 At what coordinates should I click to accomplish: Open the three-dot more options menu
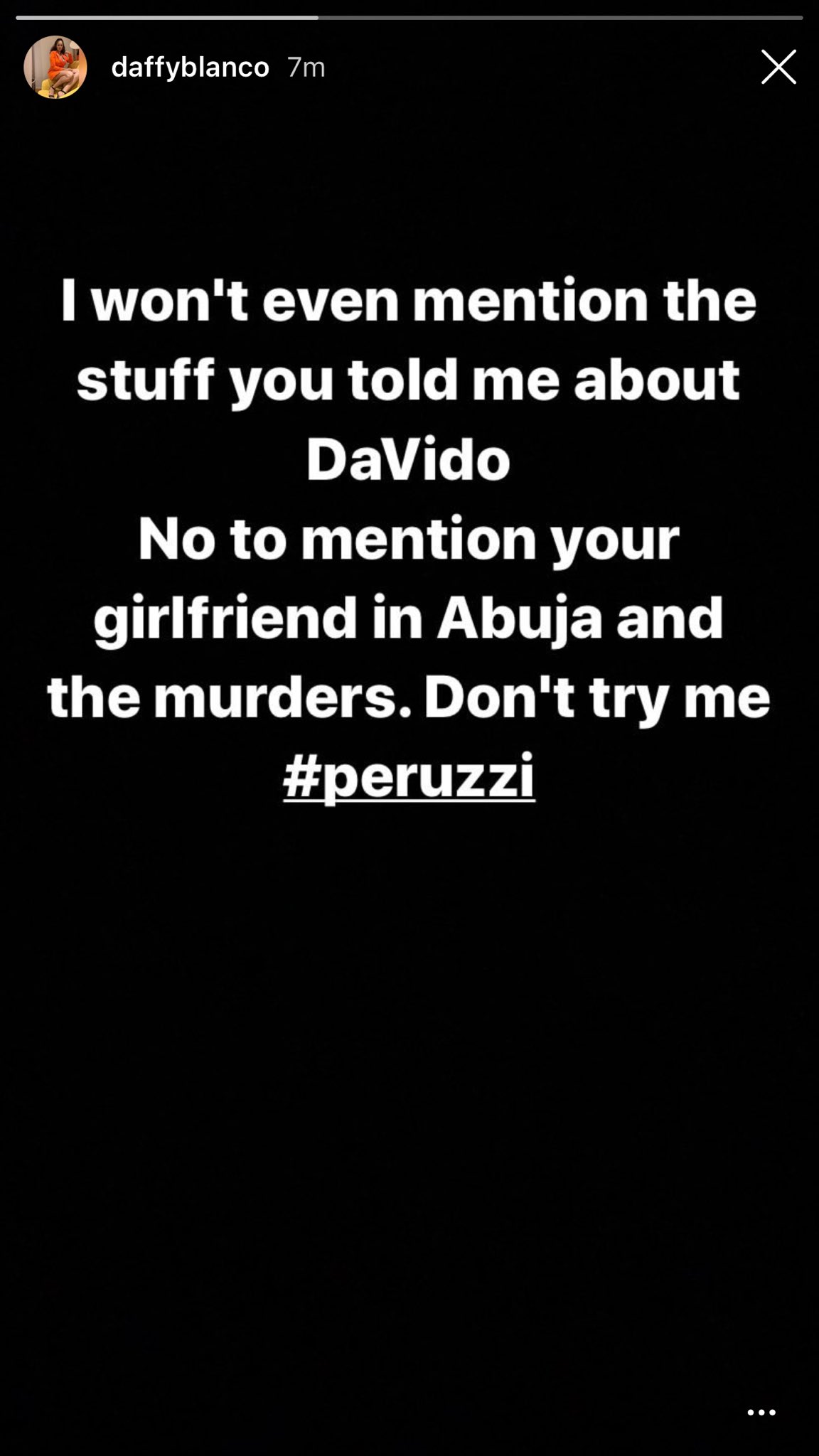pos(761,1412)
